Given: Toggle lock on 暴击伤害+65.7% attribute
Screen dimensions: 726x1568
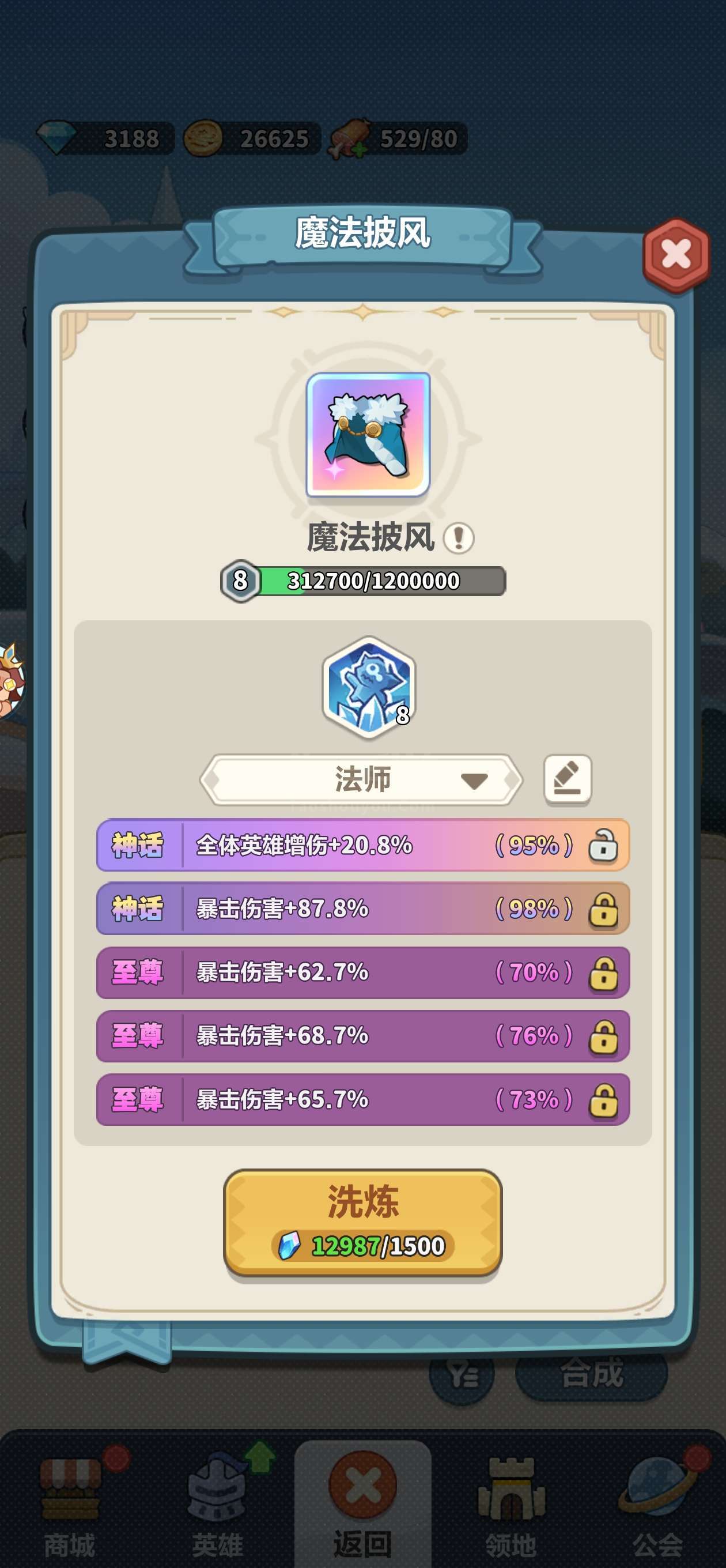Looking at the screenshot, I should [603, 1100].
